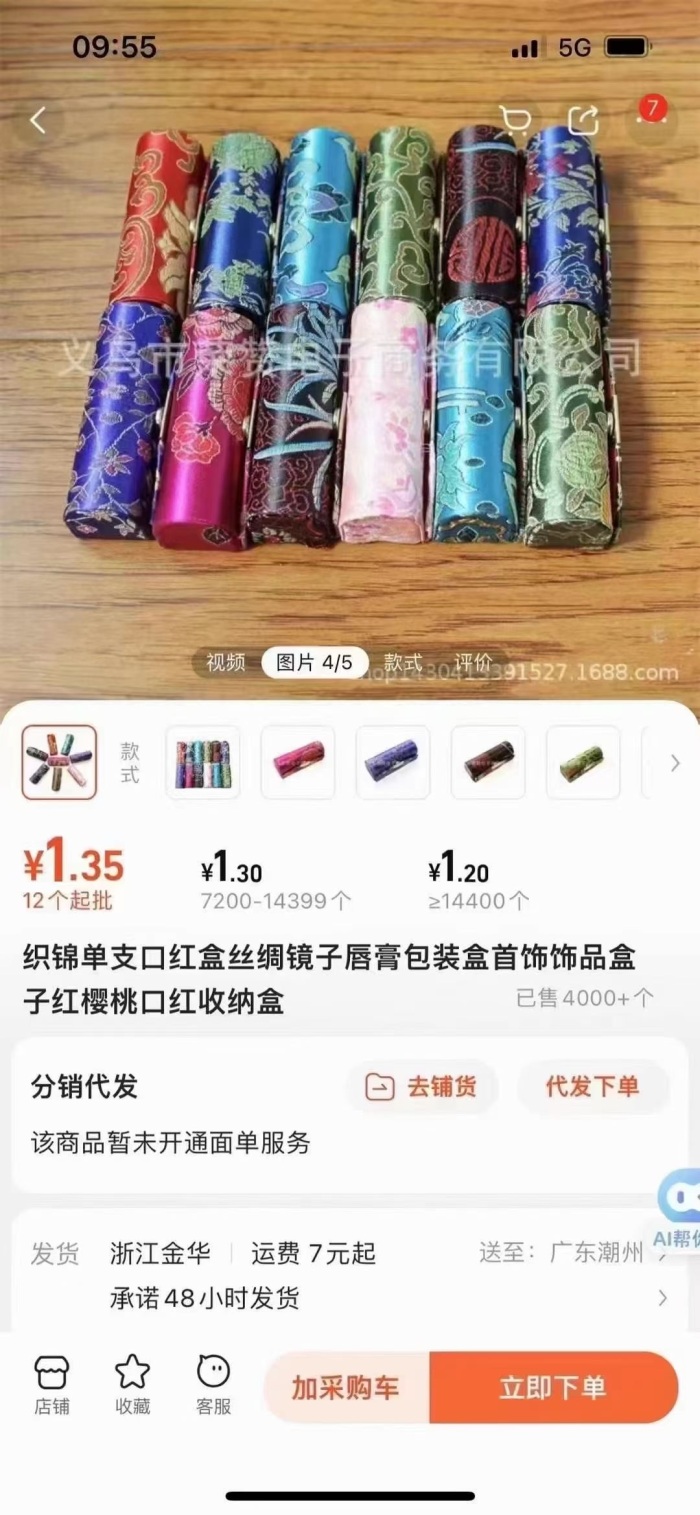Go back to the previous page
Screen dimensions: 700x1515
[x=38, y=121]
